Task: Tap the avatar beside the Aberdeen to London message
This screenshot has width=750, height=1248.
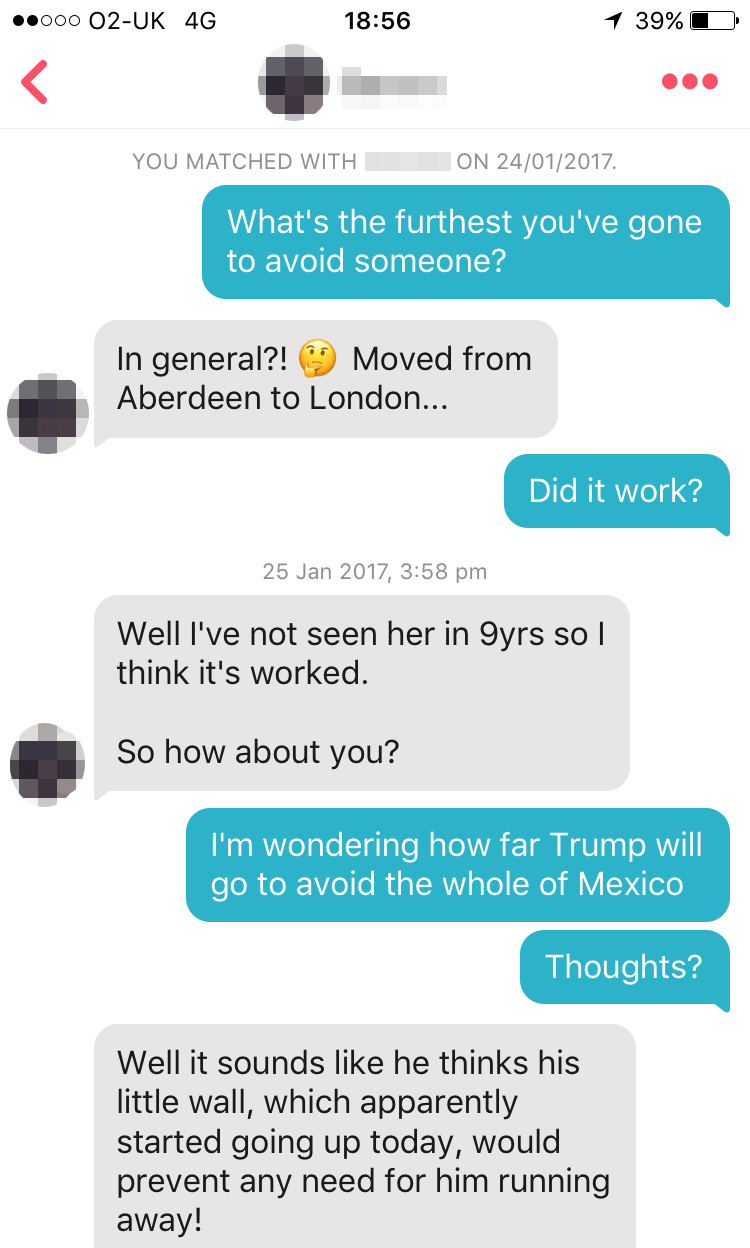Action: (48, 413)
